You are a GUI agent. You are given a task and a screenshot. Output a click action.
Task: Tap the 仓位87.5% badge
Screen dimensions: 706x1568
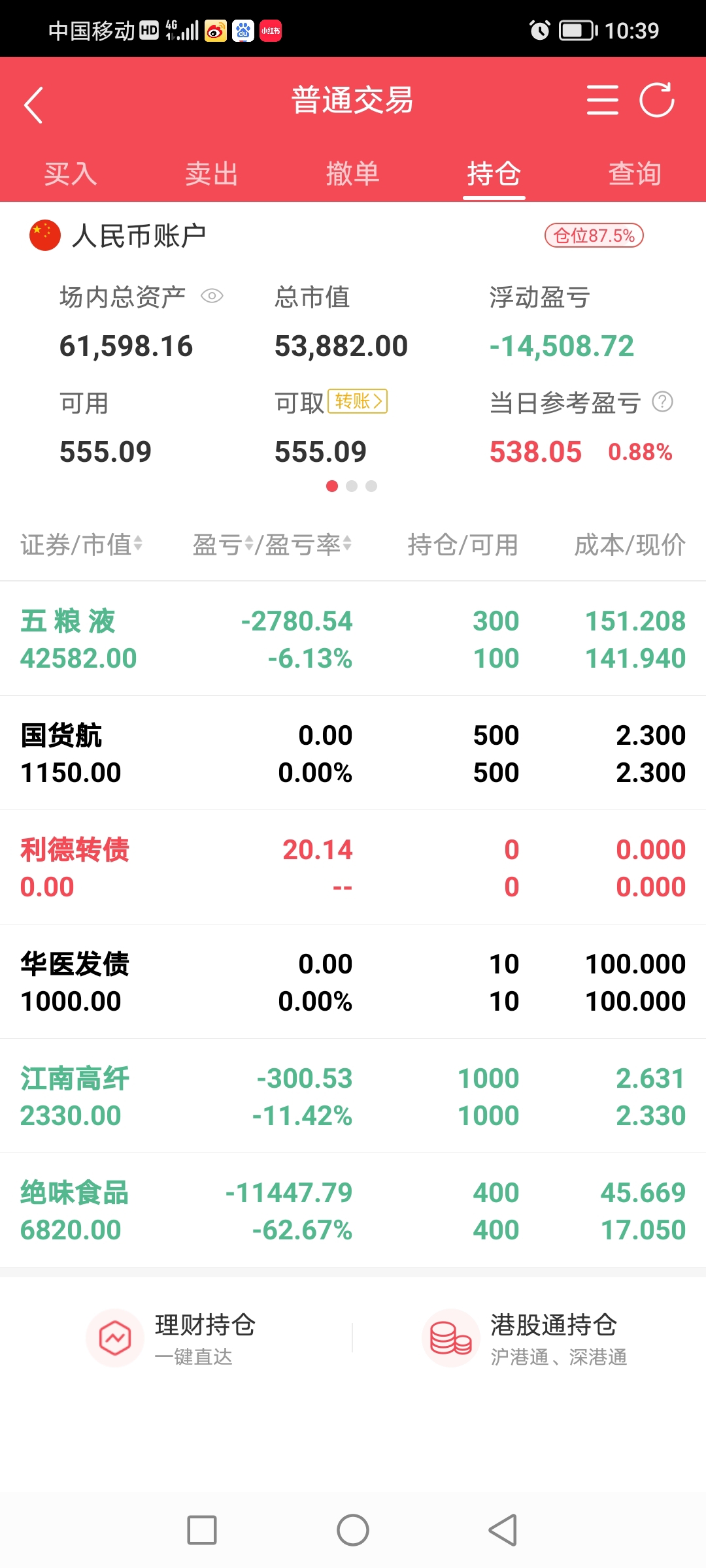point(594,235)
